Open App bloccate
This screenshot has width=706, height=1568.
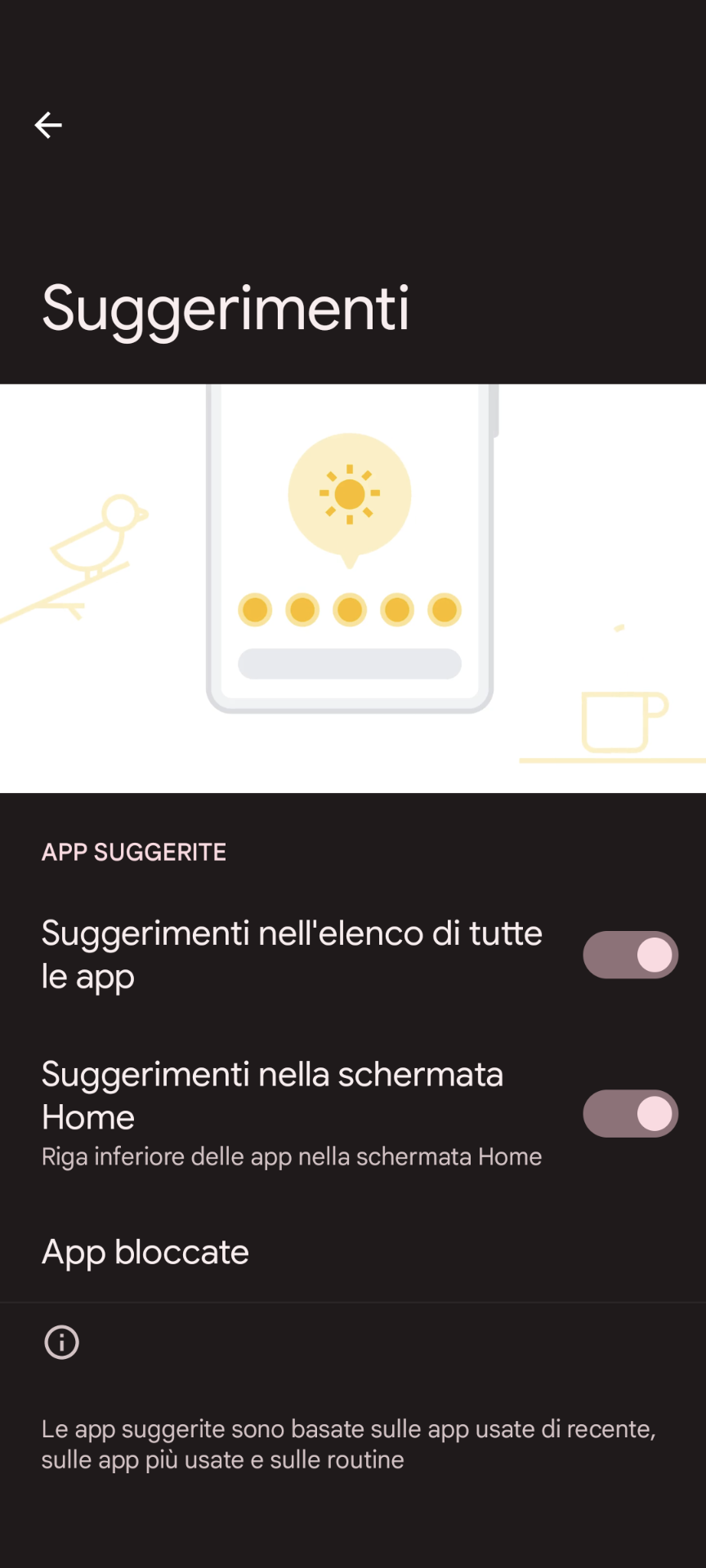(x=353, y=1252)
